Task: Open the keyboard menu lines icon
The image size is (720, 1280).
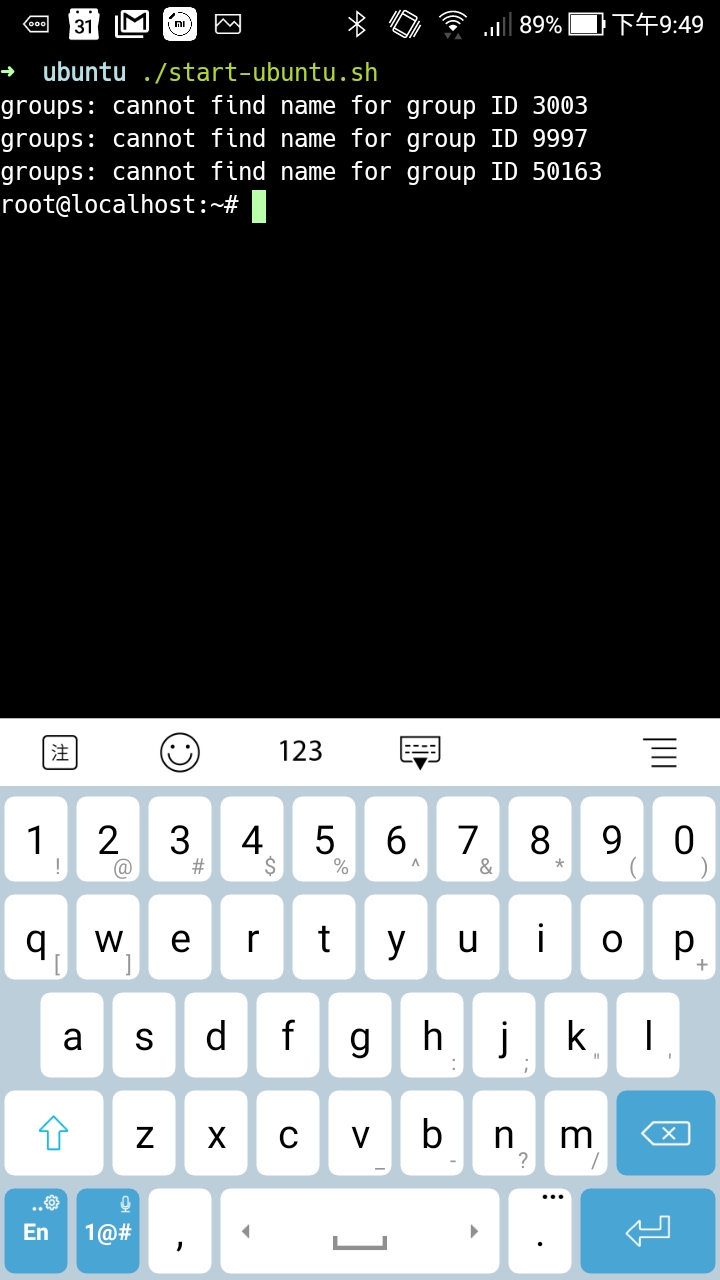Action: tap(660, 752)
